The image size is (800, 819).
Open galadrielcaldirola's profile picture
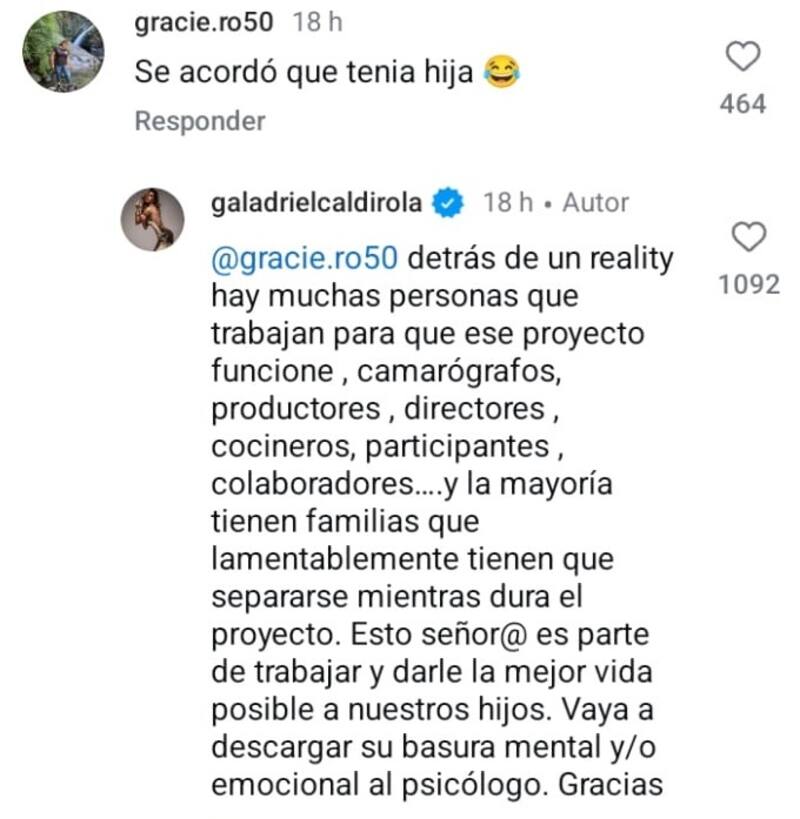152,219
